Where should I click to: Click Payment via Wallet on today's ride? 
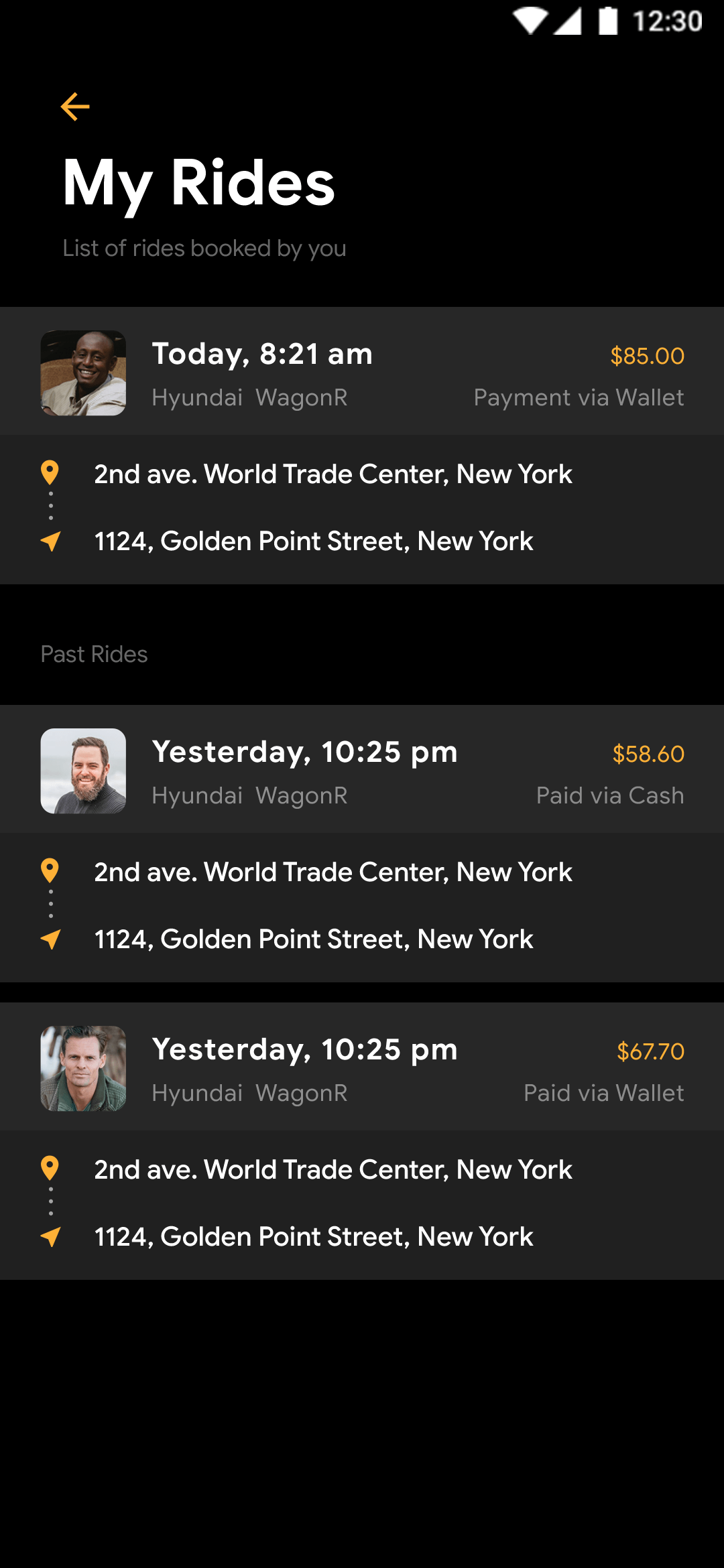tap(578, 397)
